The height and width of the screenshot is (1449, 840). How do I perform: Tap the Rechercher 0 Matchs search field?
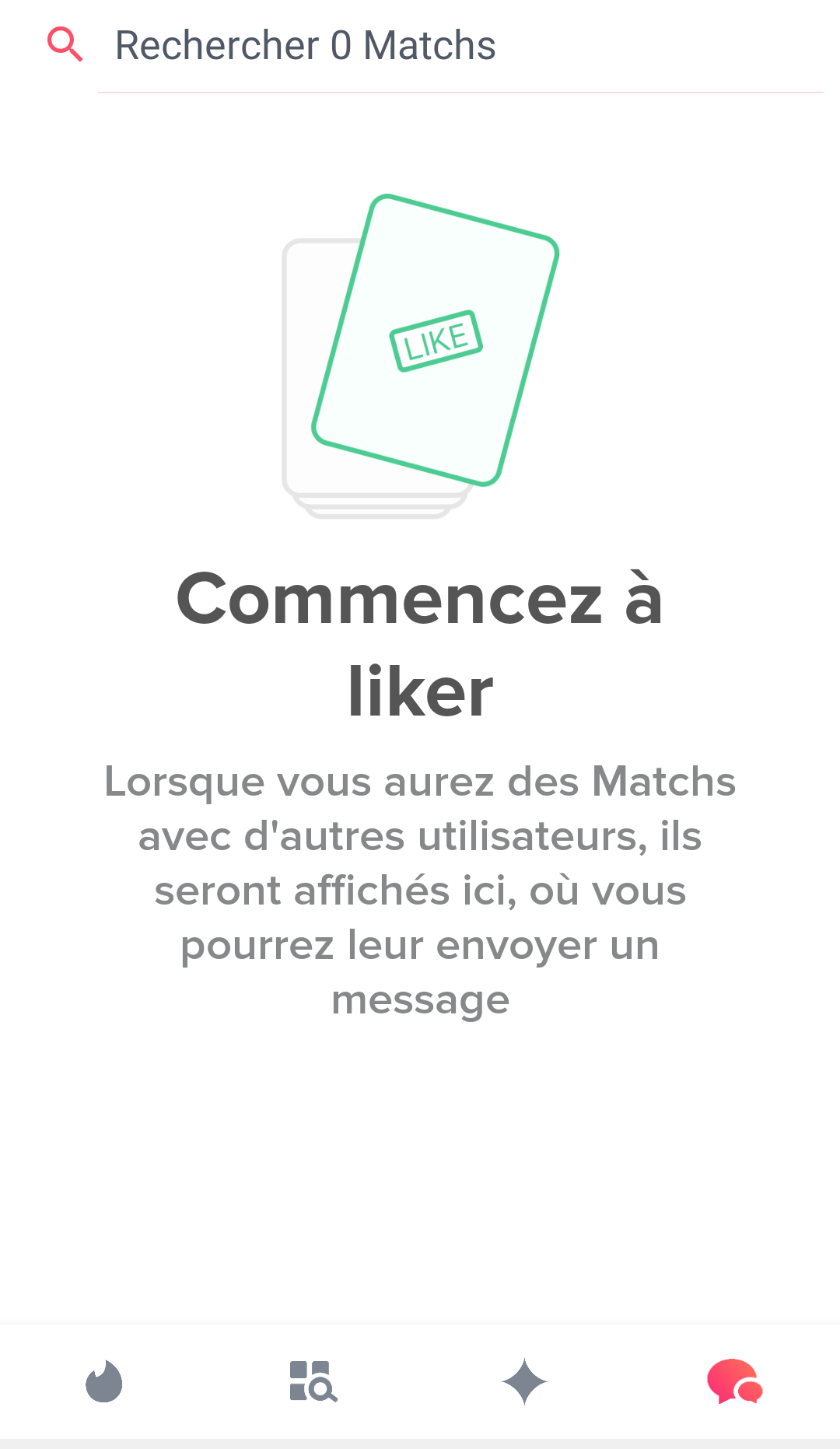coord(460,46)
